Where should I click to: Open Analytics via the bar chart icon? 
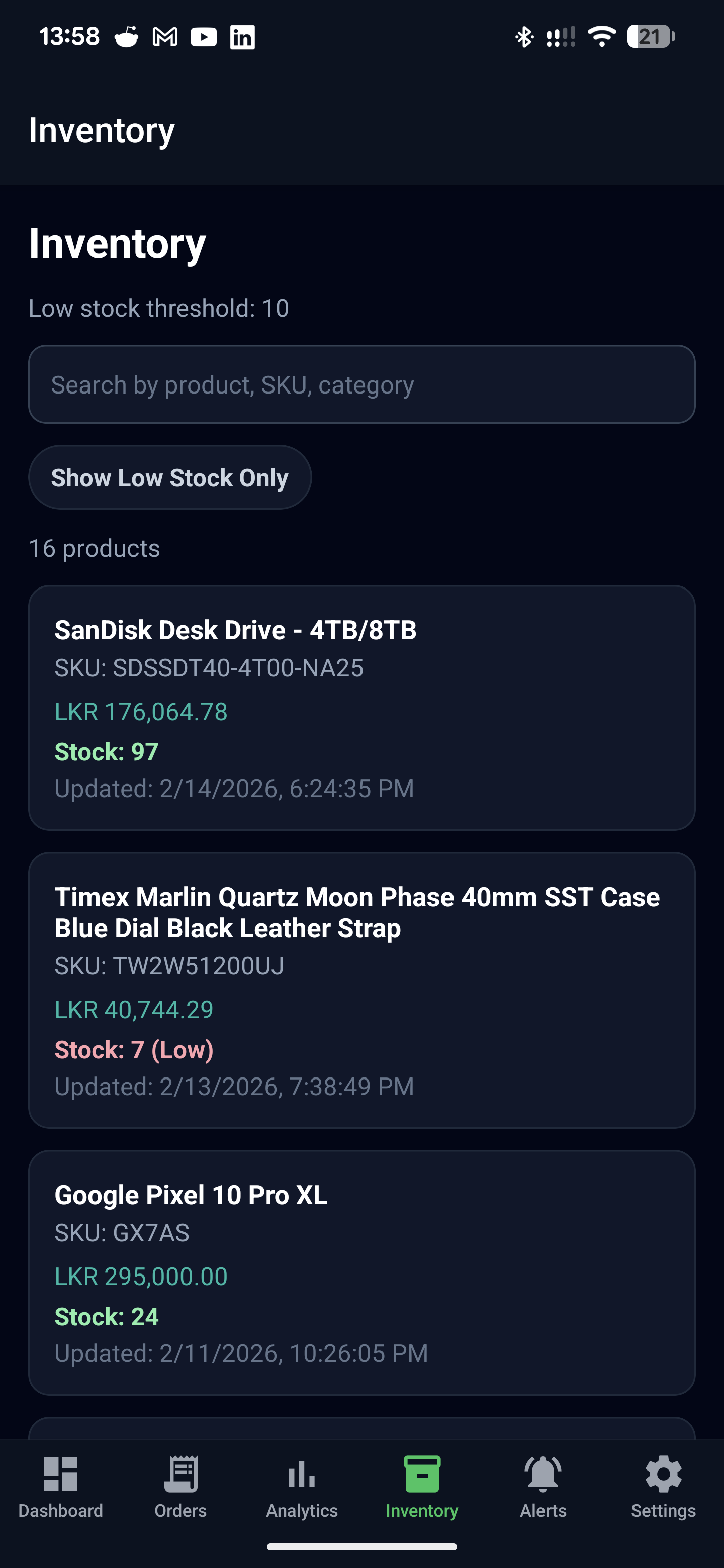click(x=301, y=1476)
